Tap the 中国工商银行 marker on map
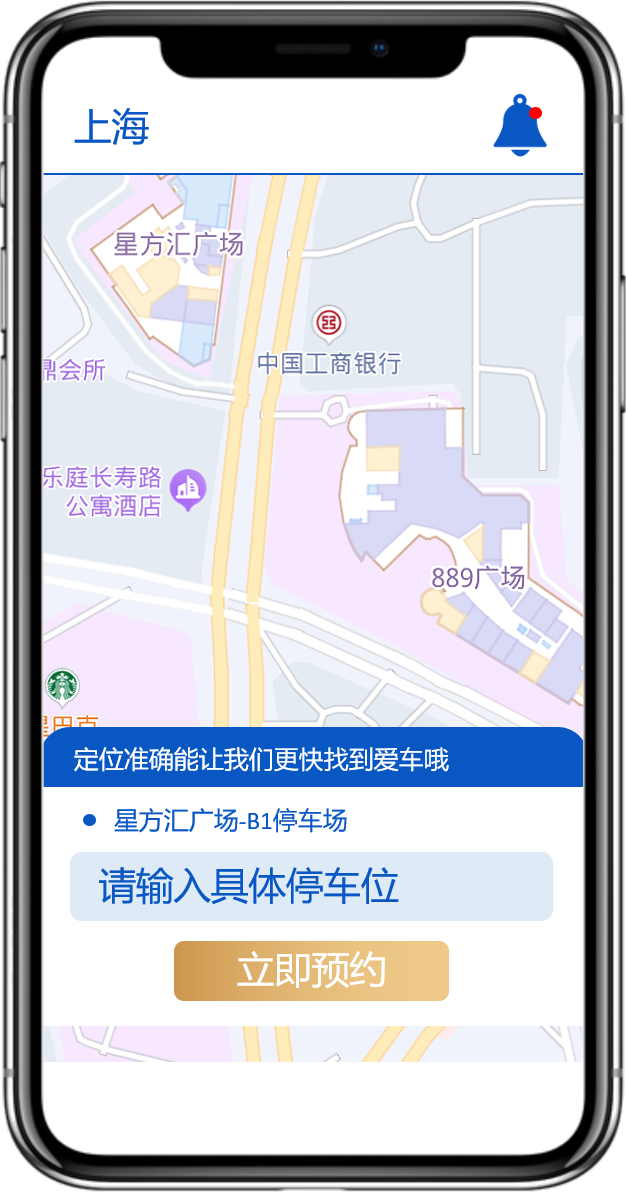Image resolution: width=626 pixels, height=1193 pixels. click(x=329, y=323)
